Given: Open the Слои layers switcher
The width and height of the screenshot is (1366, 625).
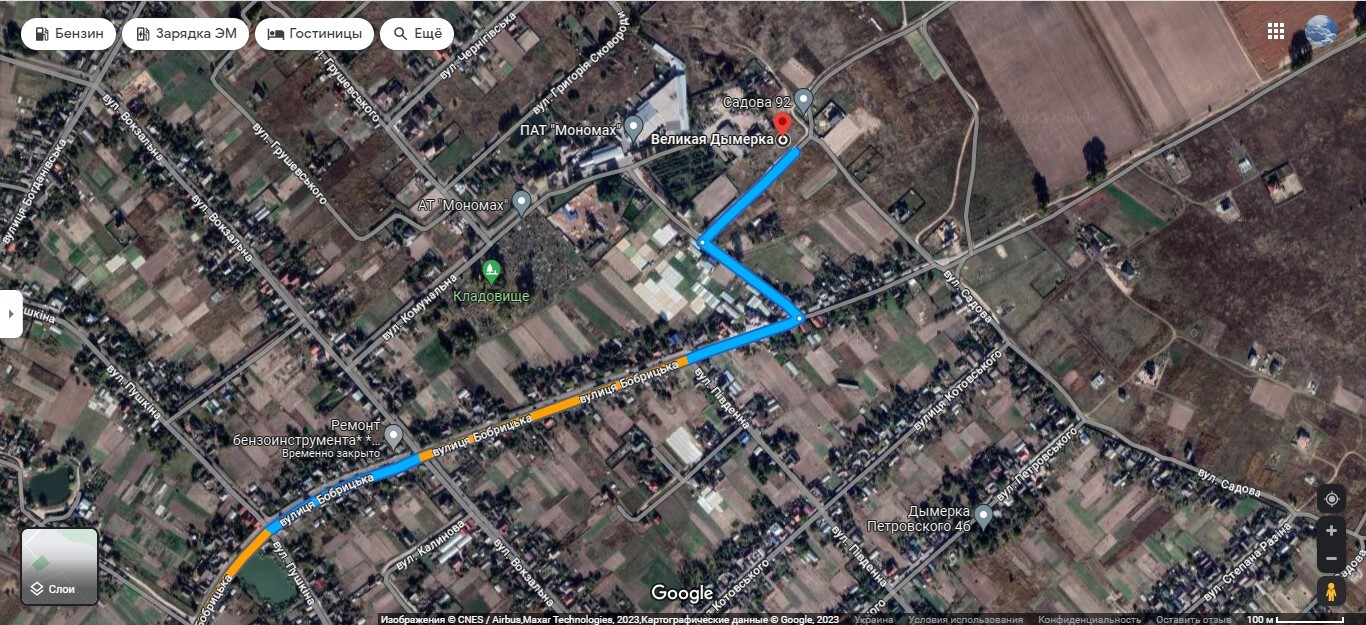Looking at the screenshot, I should point(60,567).
